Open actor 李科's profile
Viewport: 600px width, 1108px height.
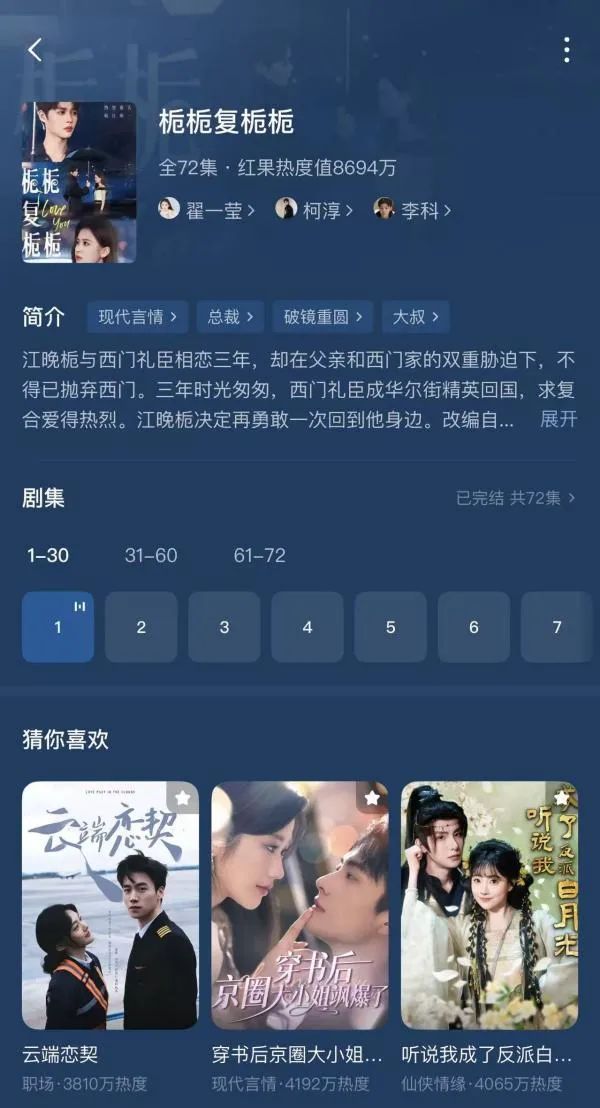tap(412, 210)
